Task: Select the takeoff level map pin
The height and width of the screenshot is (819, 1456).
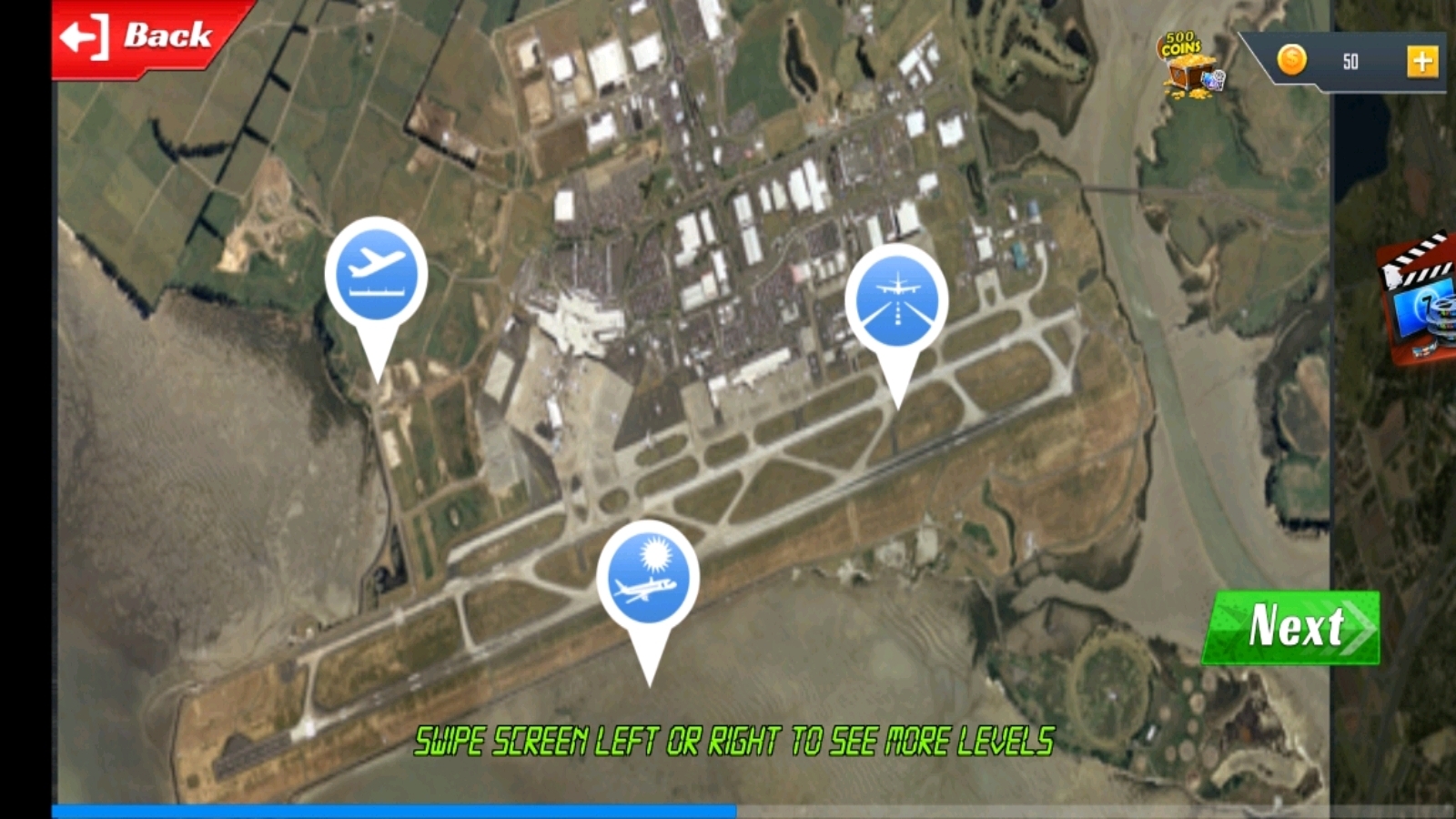Action: point(376,275)
